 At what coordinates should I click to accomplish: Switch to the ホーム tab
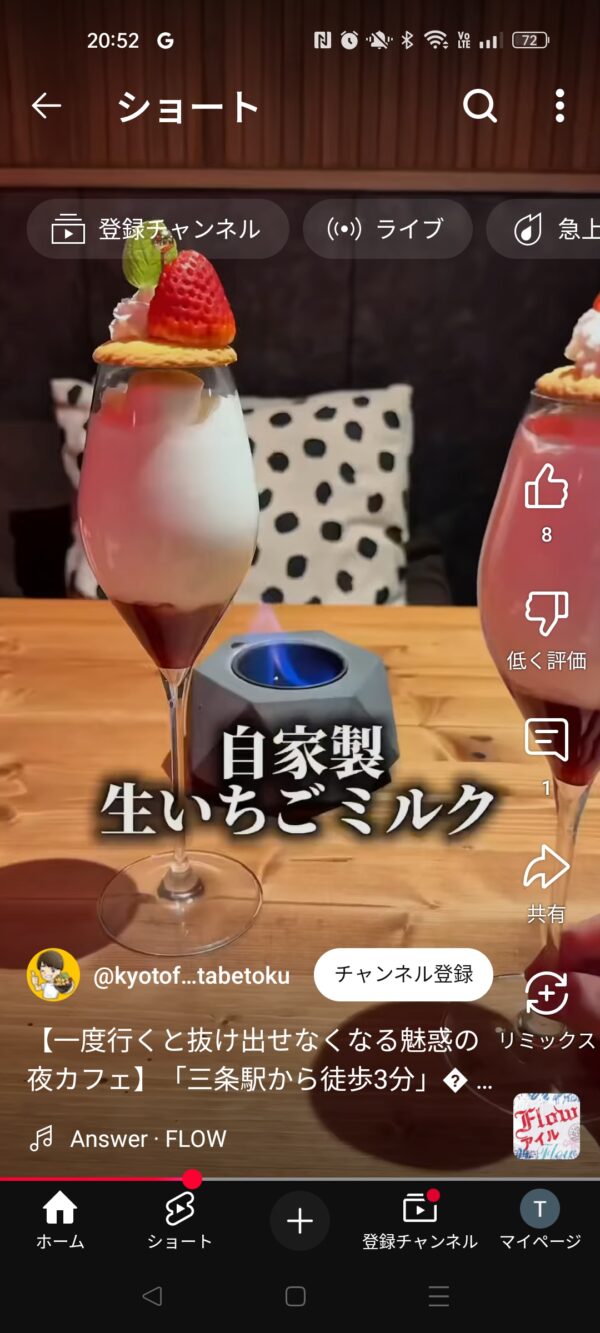coord(60,1221)
